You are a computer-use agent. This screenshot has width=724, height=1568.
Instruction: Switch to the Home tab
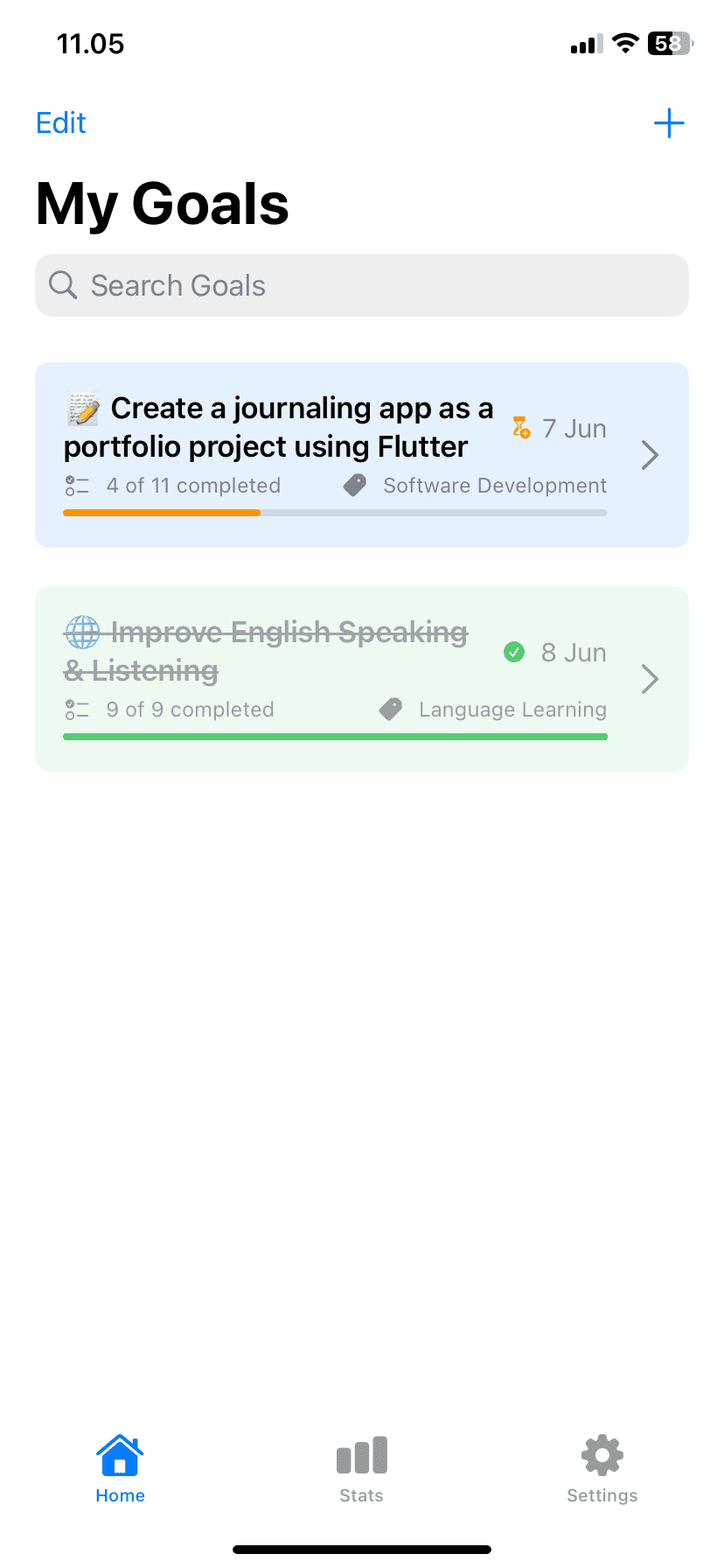pyautogui.click(x=120, y=1468)
